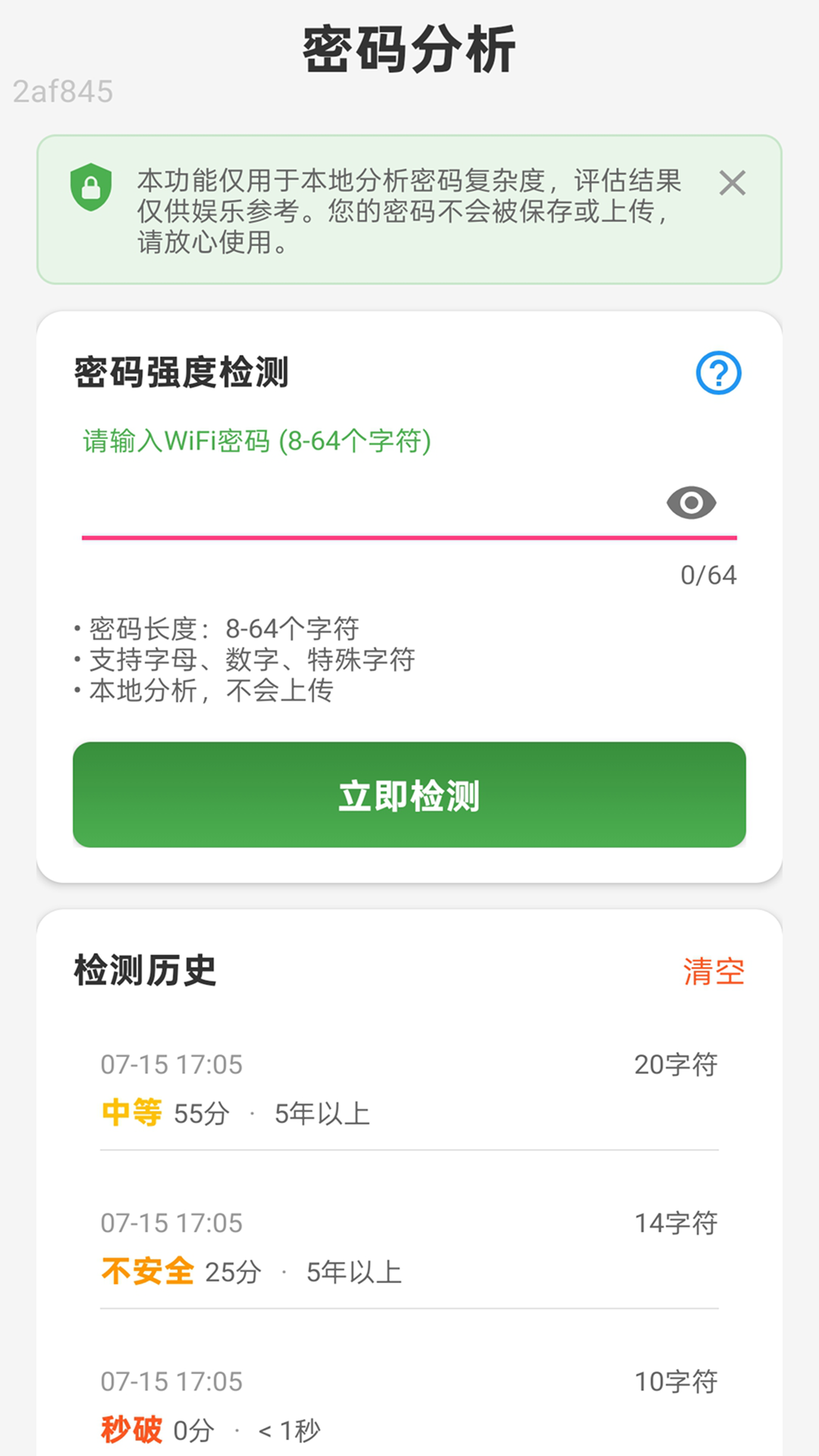Click the 密码强度检测 card title

click(180, 373)
